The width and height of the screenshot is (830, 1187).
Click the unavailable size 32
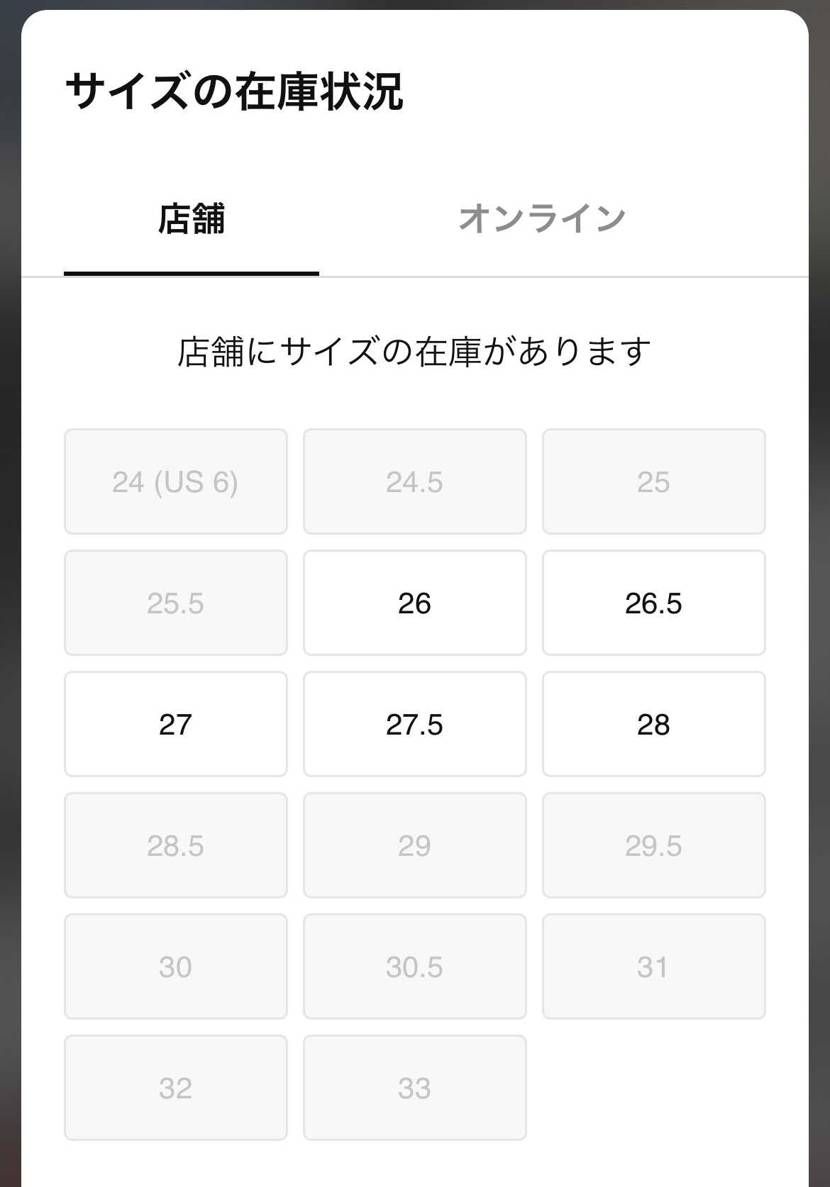click(x=175, y=1087)
